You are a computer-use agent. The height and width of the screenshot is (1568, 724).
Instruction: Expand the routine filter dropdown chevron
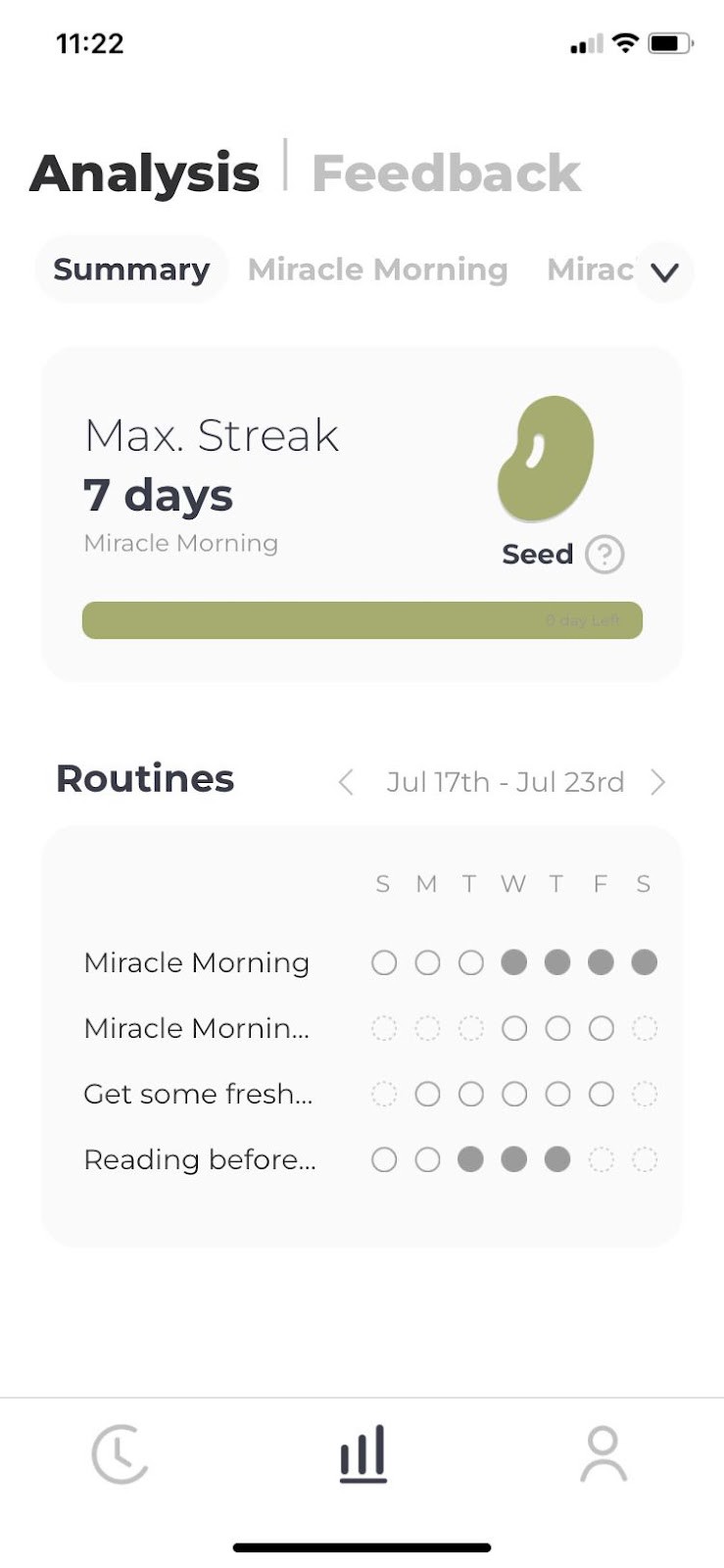(x=662, y=272)
